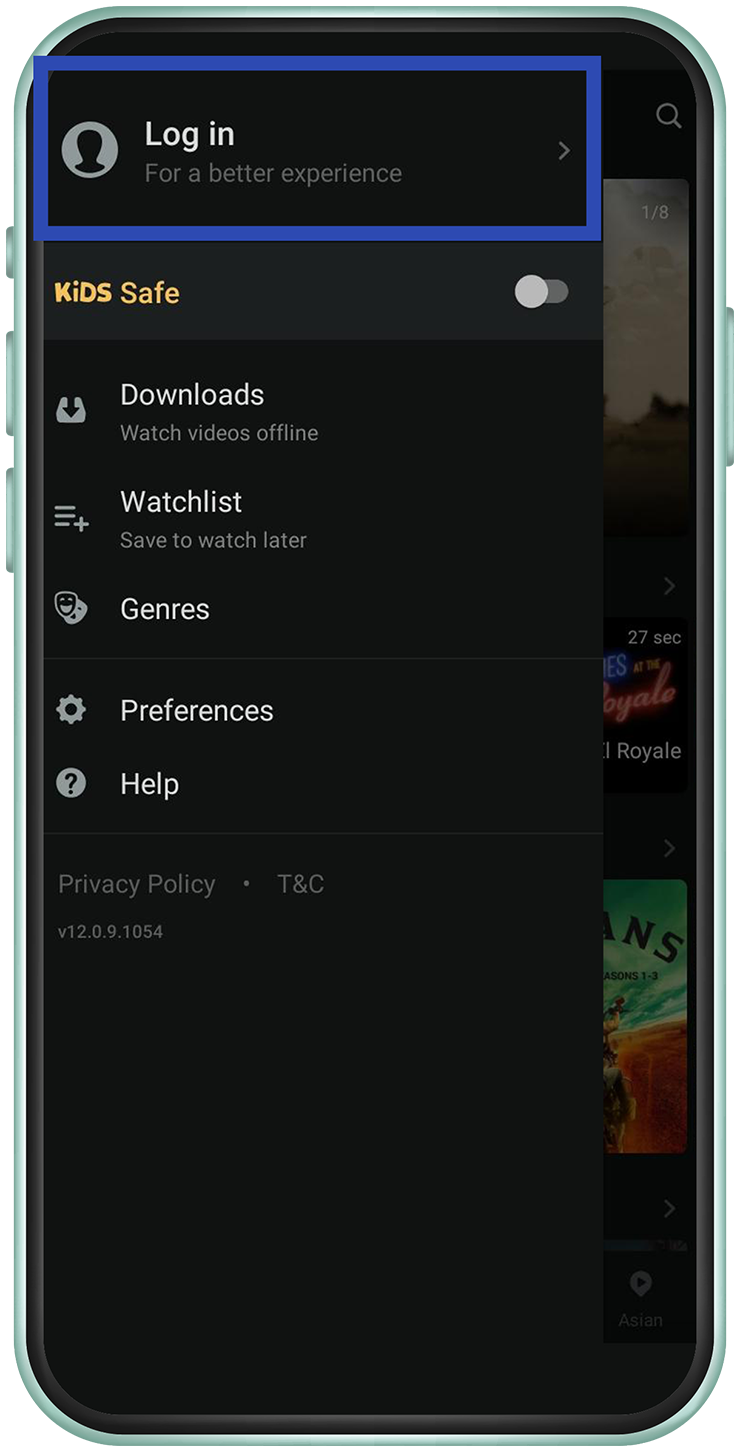Open Preferences
740x1452 pixels.
[196, 710]
